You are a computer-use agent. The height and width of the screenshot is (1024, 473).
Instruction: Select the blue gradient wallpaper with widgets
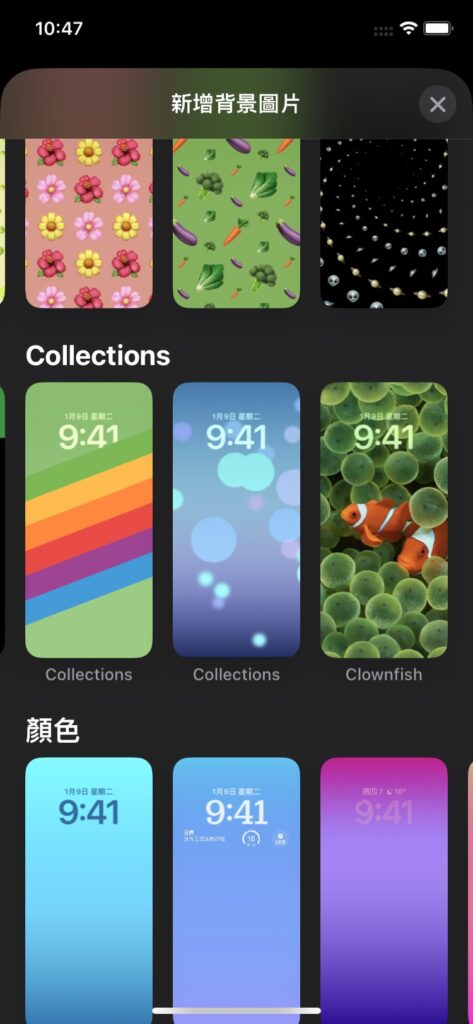[x=236, y=891]
